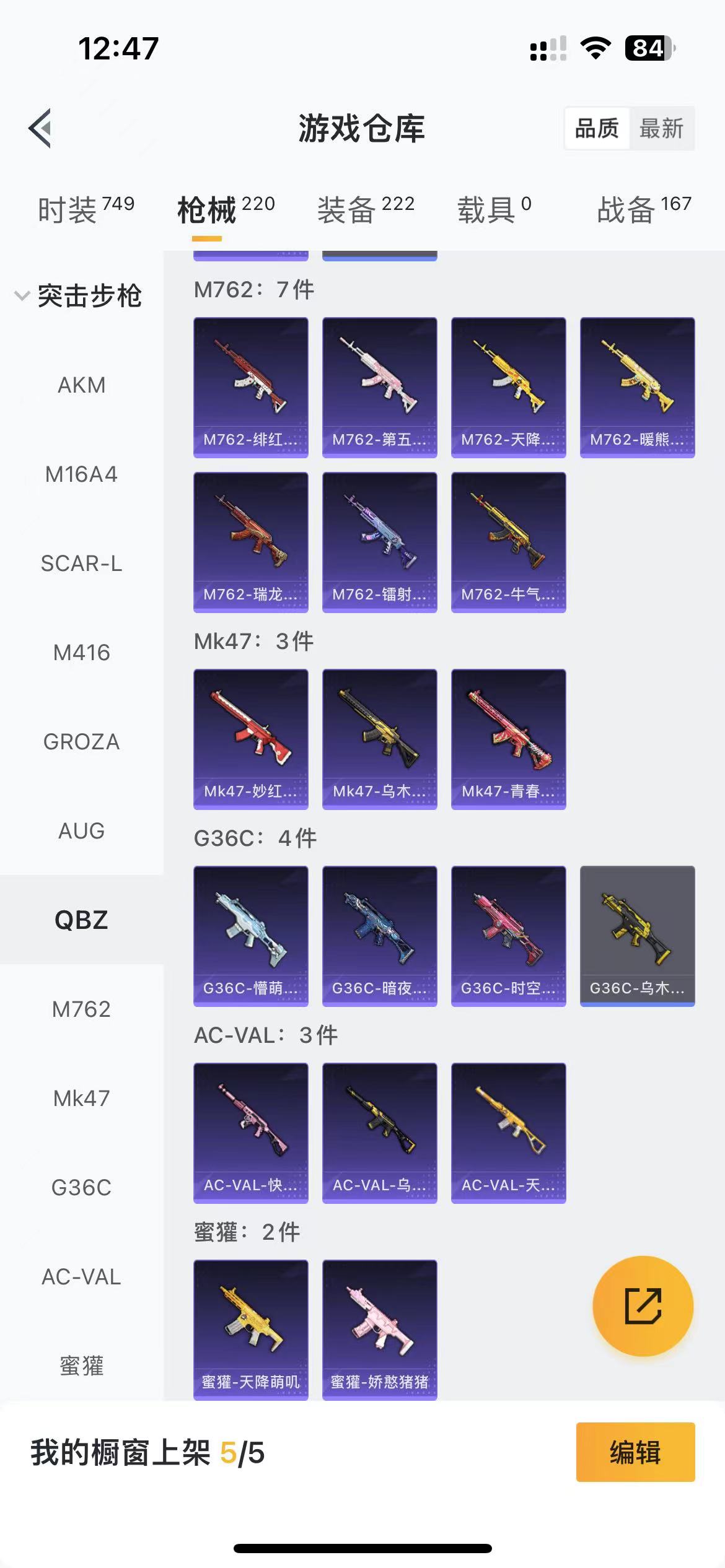Viewport: 725px width, 1568px height.
Task: View the Mk47-乌木 skin tile
Action: click(x=379, y=739)
